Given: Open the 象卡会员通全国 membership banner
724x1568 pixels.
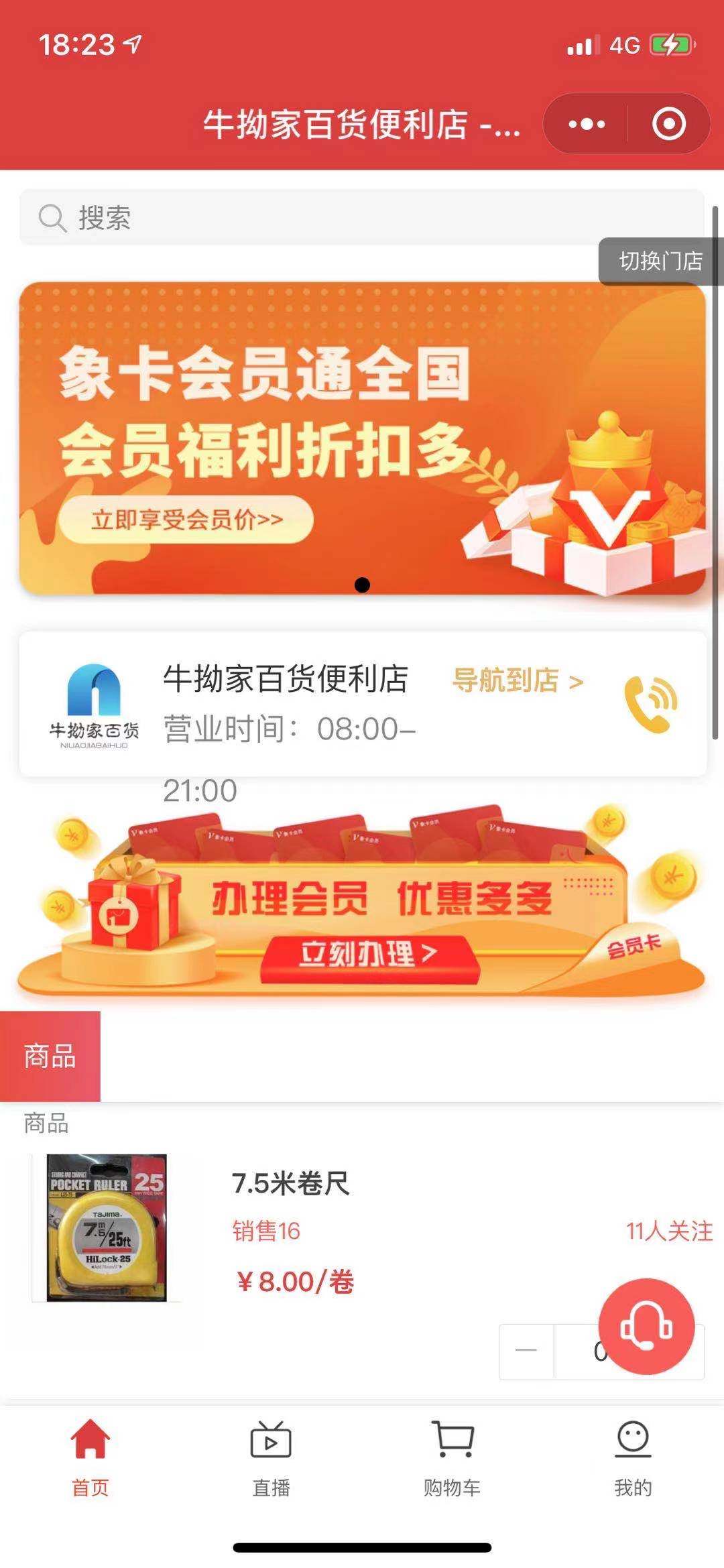Looking at the screenshot, I should point(362,438).
